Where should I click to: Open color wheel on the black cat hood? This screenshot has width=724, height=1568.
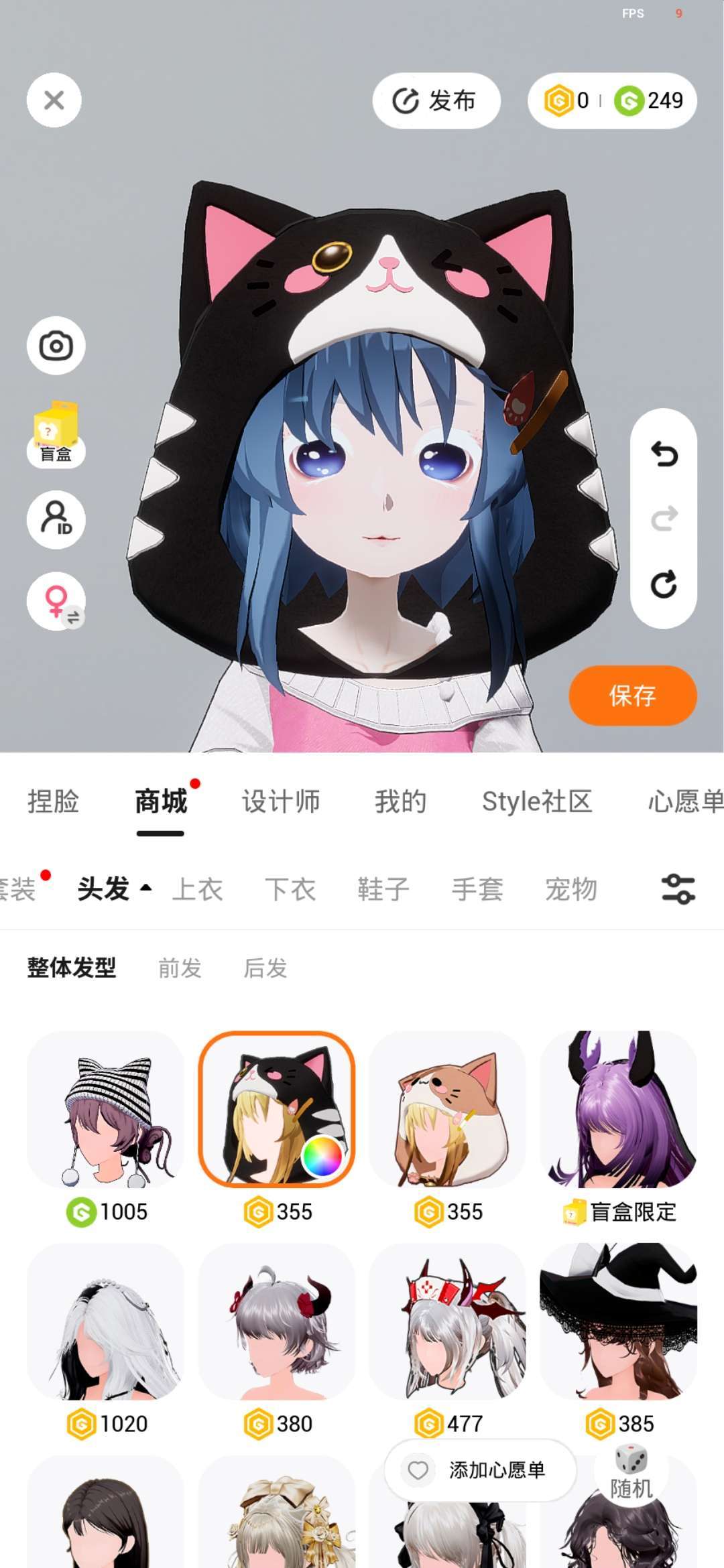coord(322,1156)
